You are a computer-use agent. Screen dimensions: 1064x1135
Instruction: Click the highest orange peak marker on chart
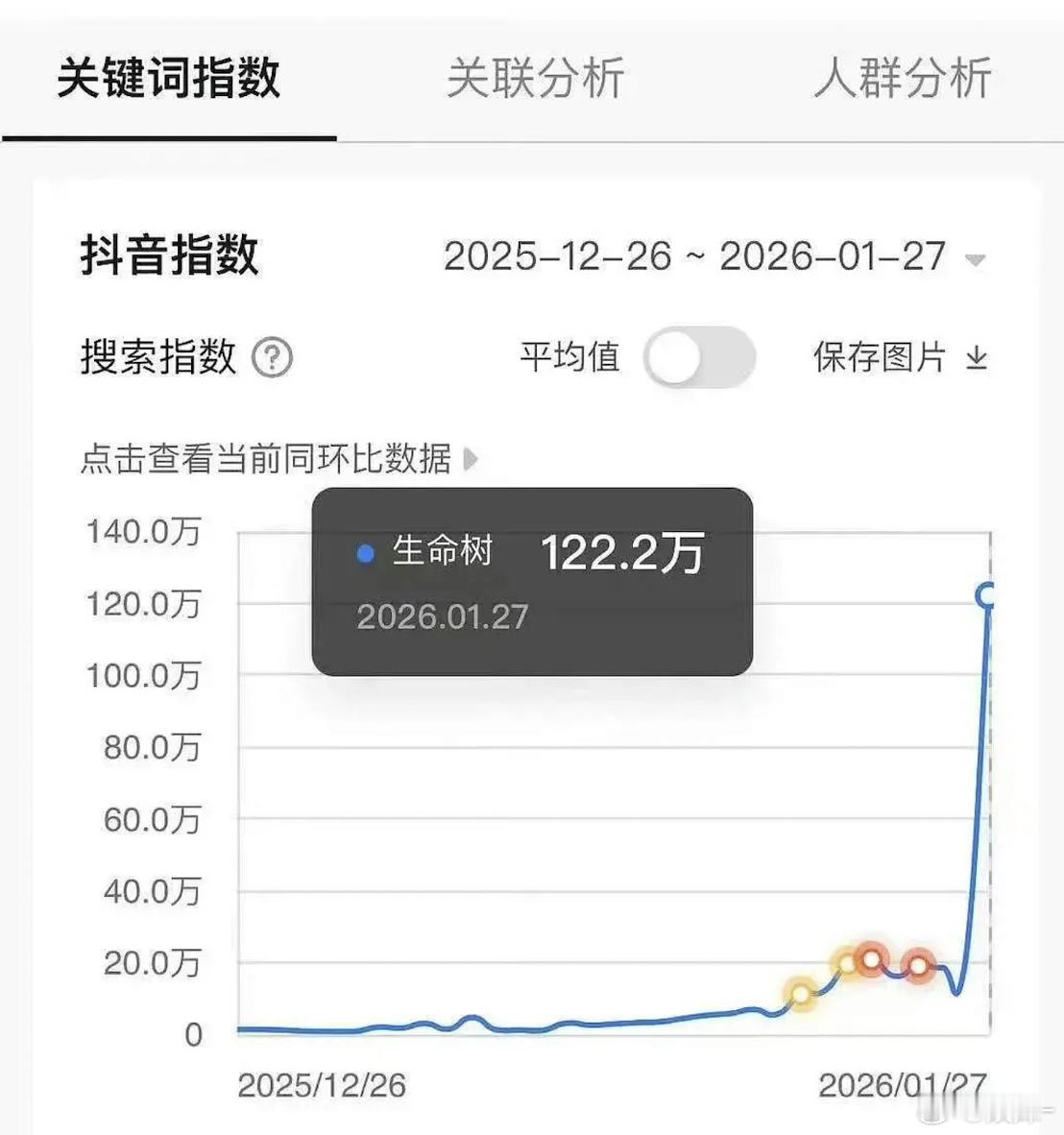(x=870, y=959)
